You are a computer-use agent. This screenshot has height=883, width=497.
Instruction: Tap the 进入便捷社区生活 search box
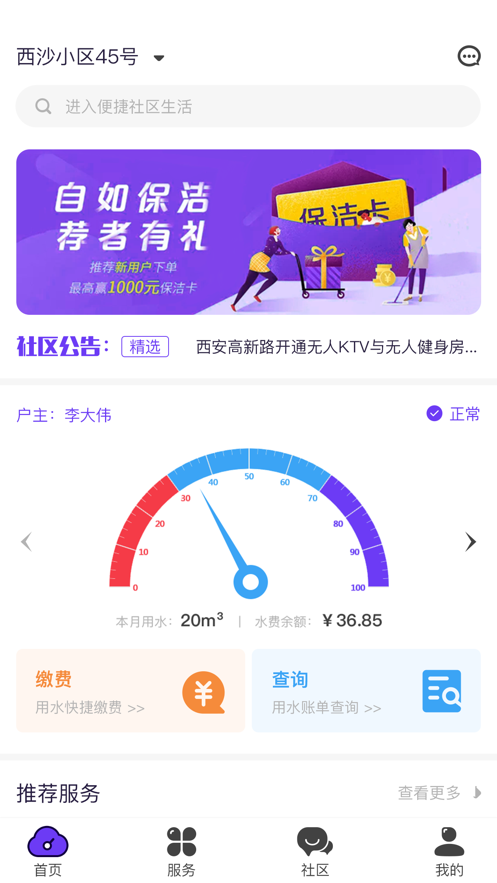tap(248, 106)
